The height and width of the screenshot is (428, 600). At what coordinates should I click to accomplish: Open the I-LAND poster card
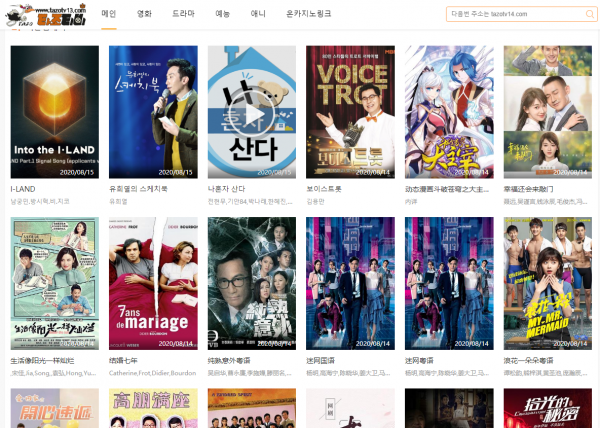tap(54, 112)
